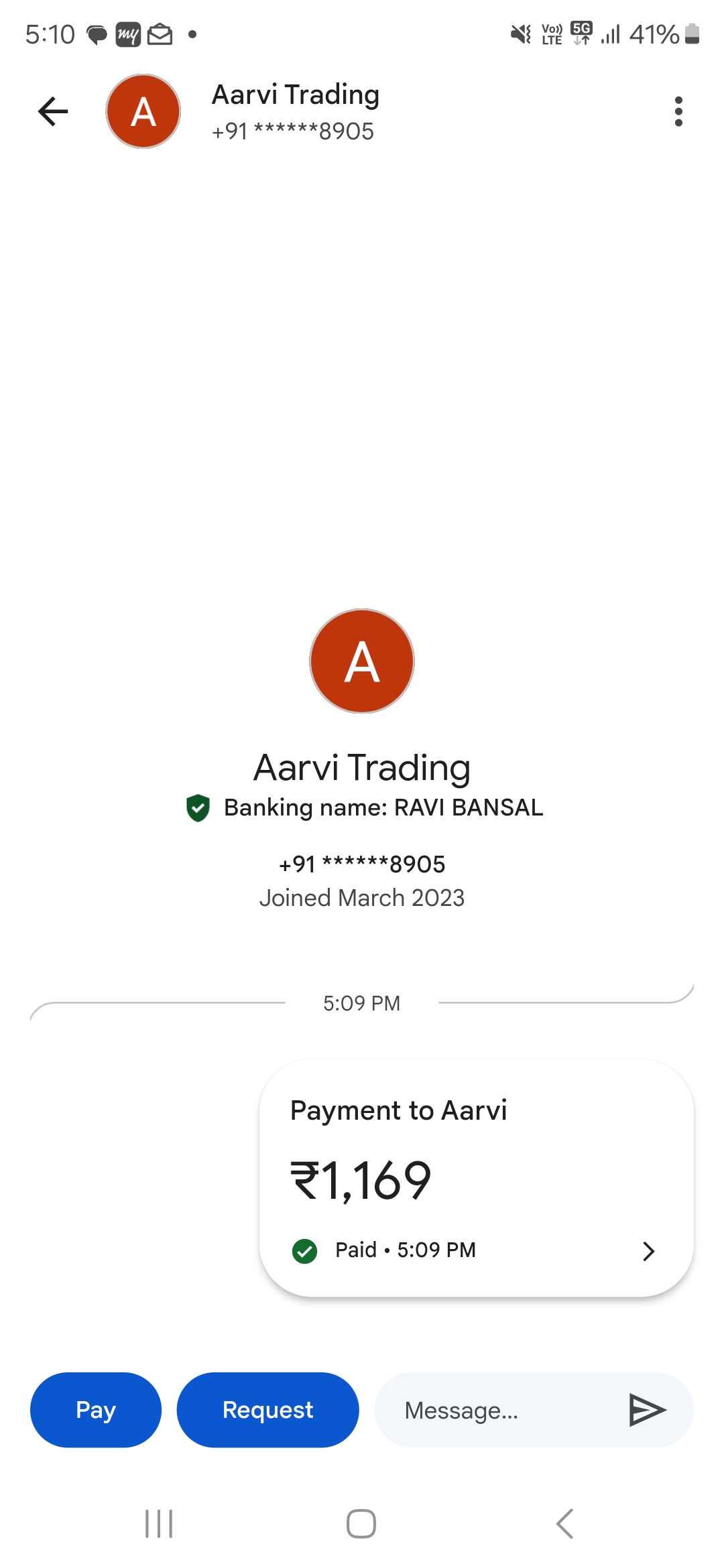The height and width of the screenshot is (1568, 724).
Task: Open the ₹1,169 payment to Aarvi card
Action: pyautogui.click(x=476, y=1177)
